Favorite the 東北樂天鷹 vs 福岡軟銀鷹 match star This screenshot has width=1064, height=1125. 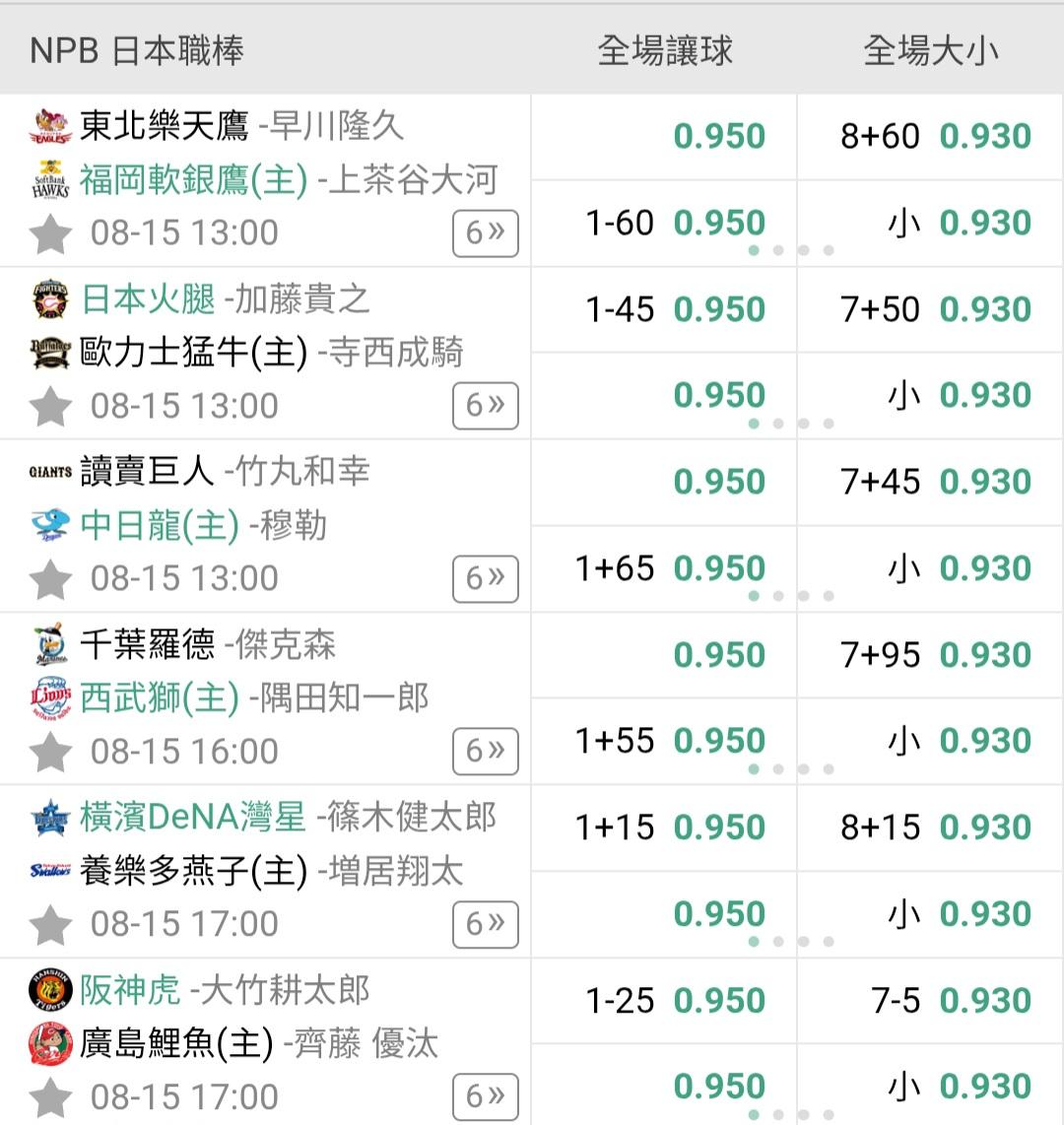(51, 233)
